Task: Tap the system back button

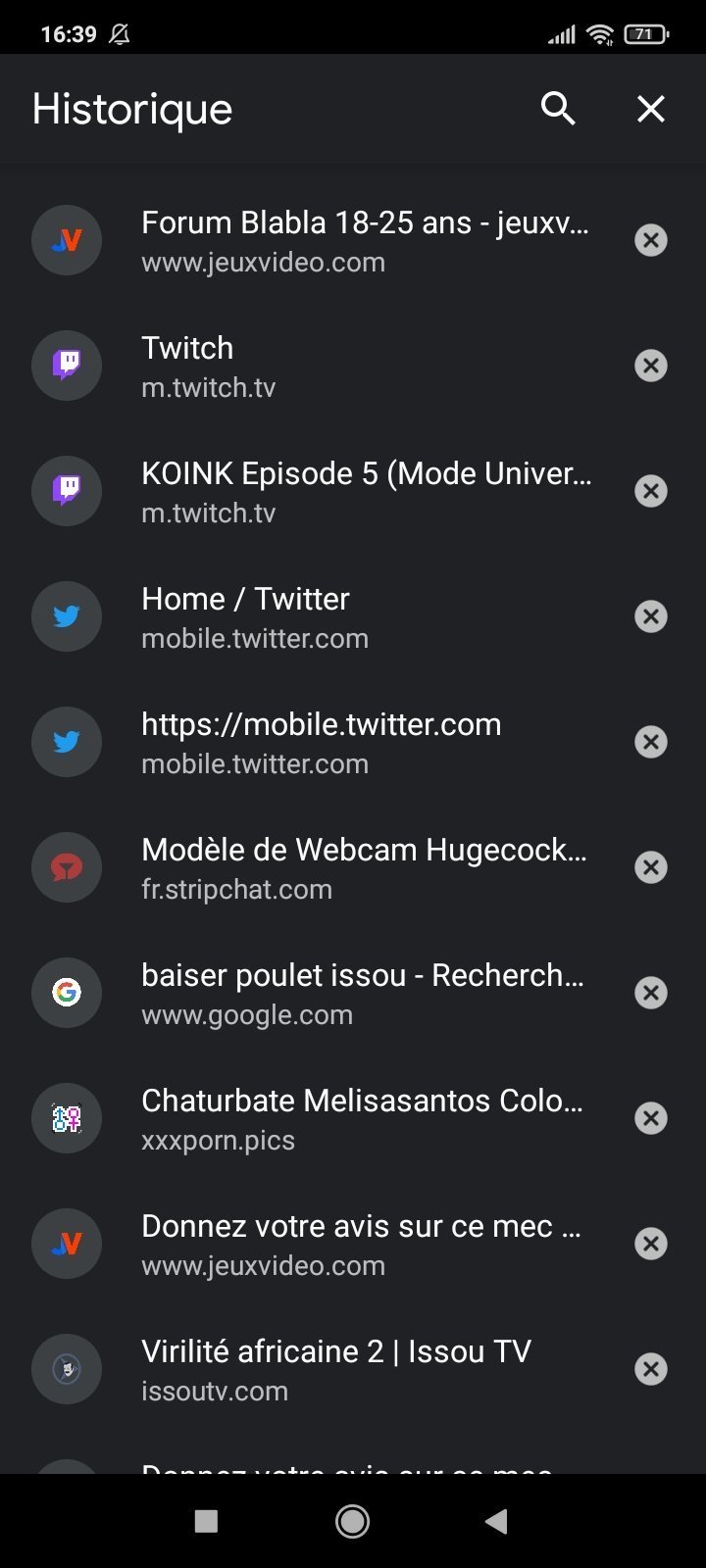Action: pos(496,1521)
